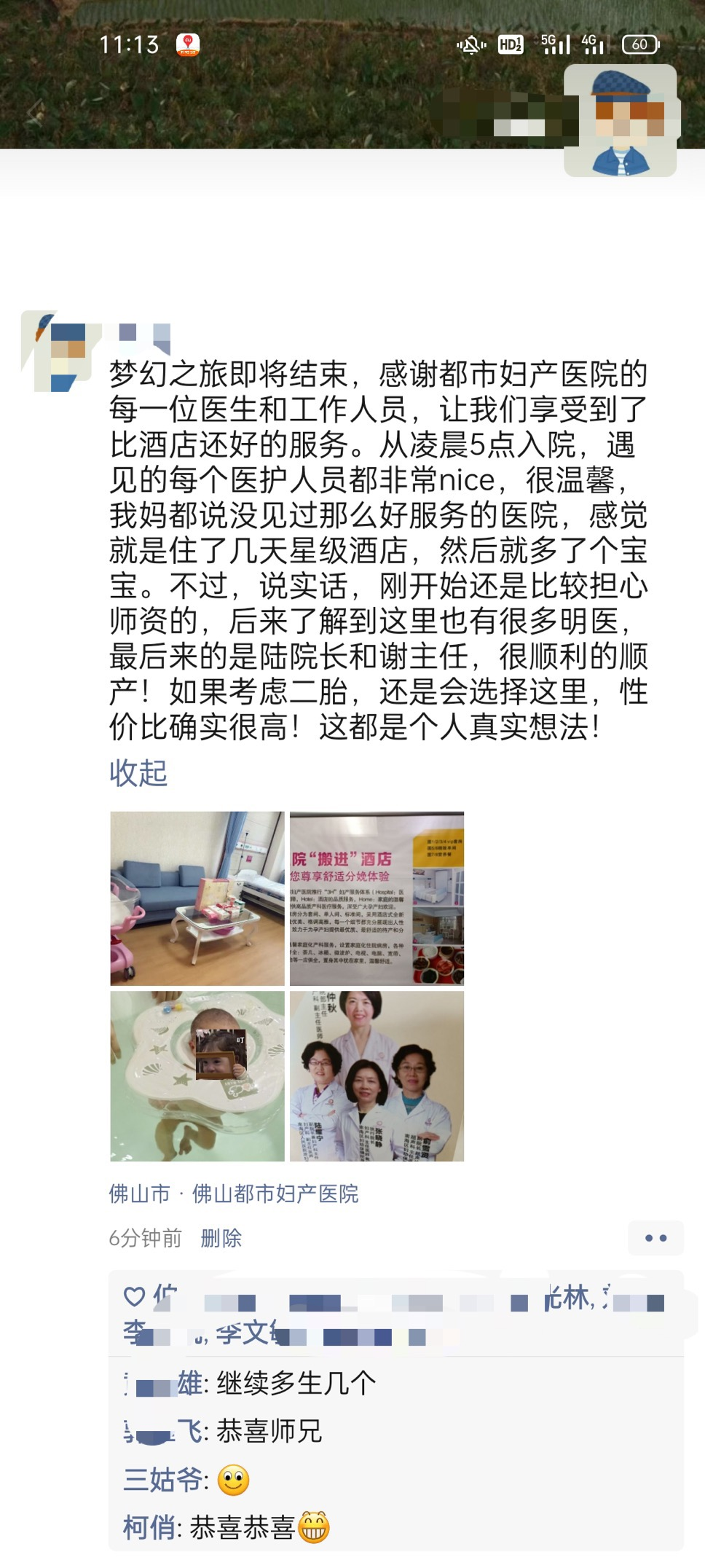Image resolution: width=705 pixels, height=1568 pixels.
Task: Open location 佛山都市妇产医院
Action: click(275, 1193)
